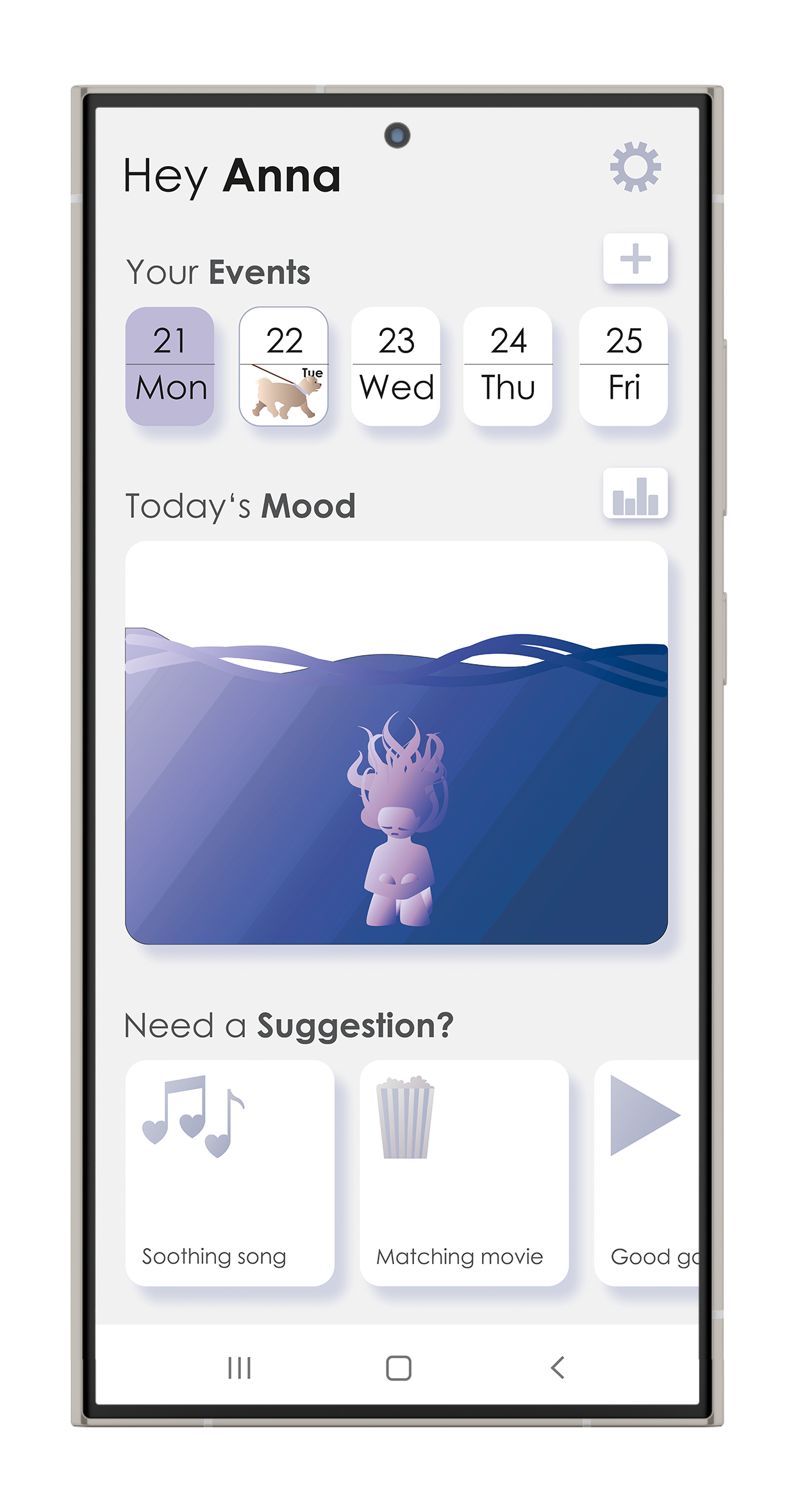Screen dimensions: 798x1512
Task: Open the Matching movie suggestion
Action: click(x=464, y=1172)
